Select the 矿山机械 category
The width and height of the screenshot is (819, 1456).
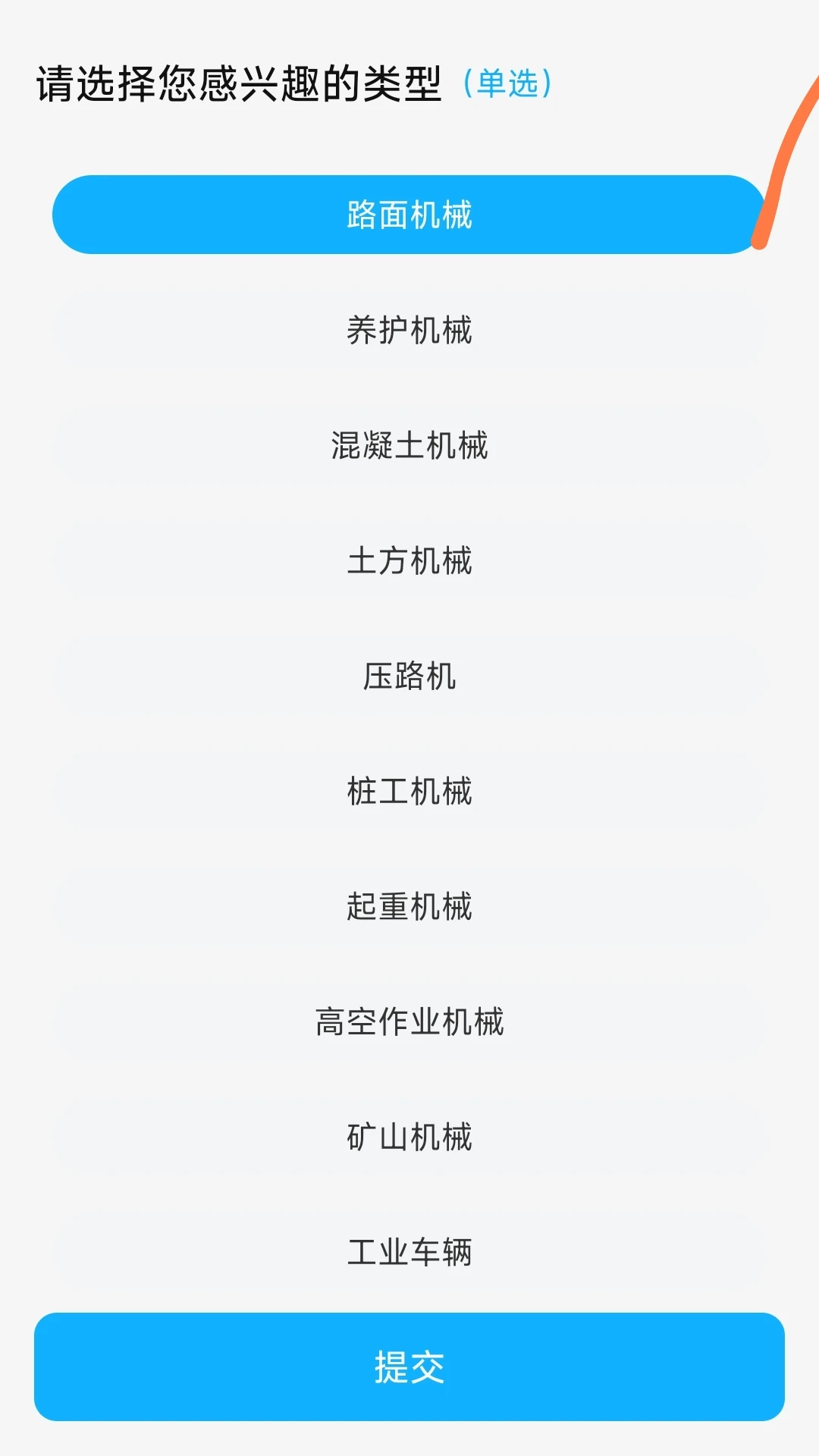click(x=409, y=1137)
